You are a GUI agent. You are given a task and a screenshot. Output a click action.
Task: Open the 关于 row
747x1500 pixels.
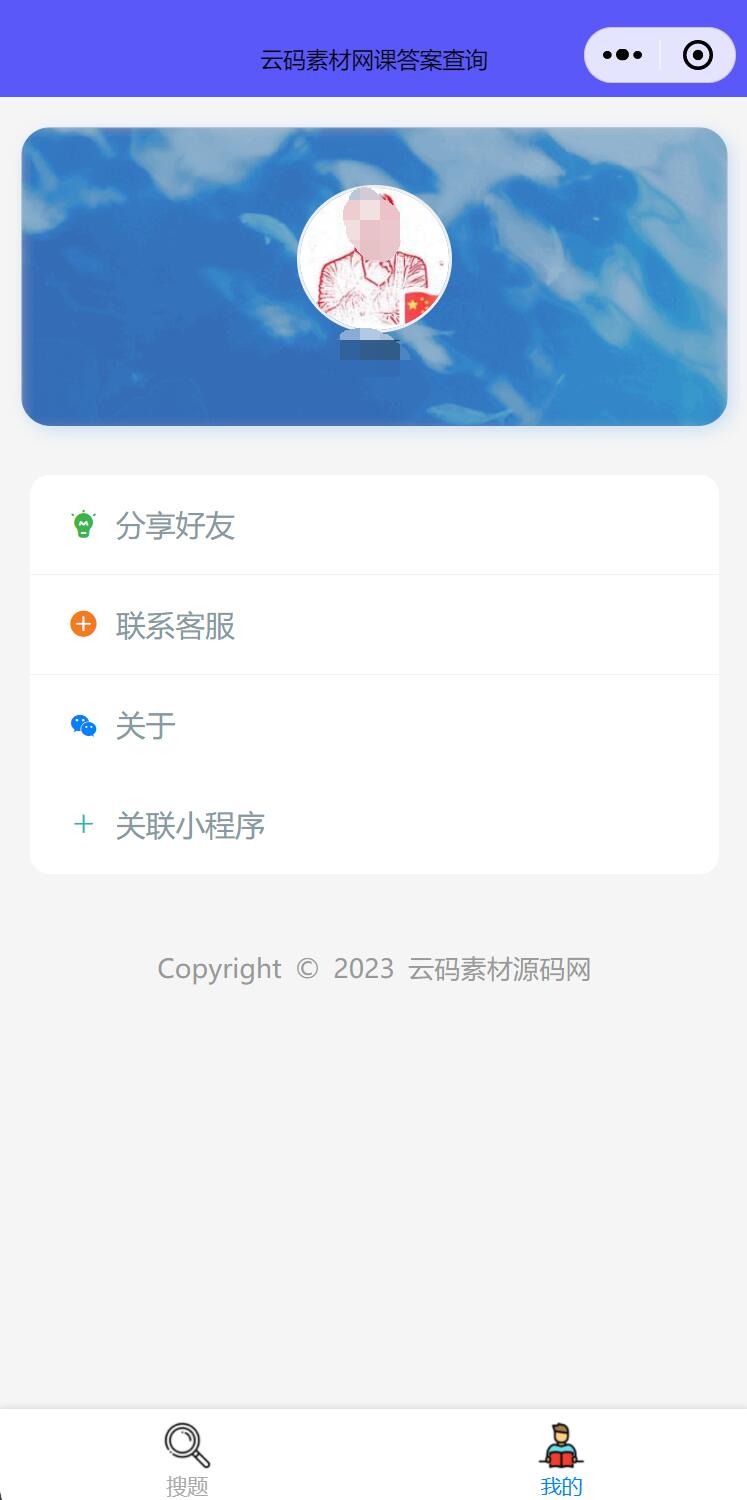pyautogui.click(x=374, y=725)
